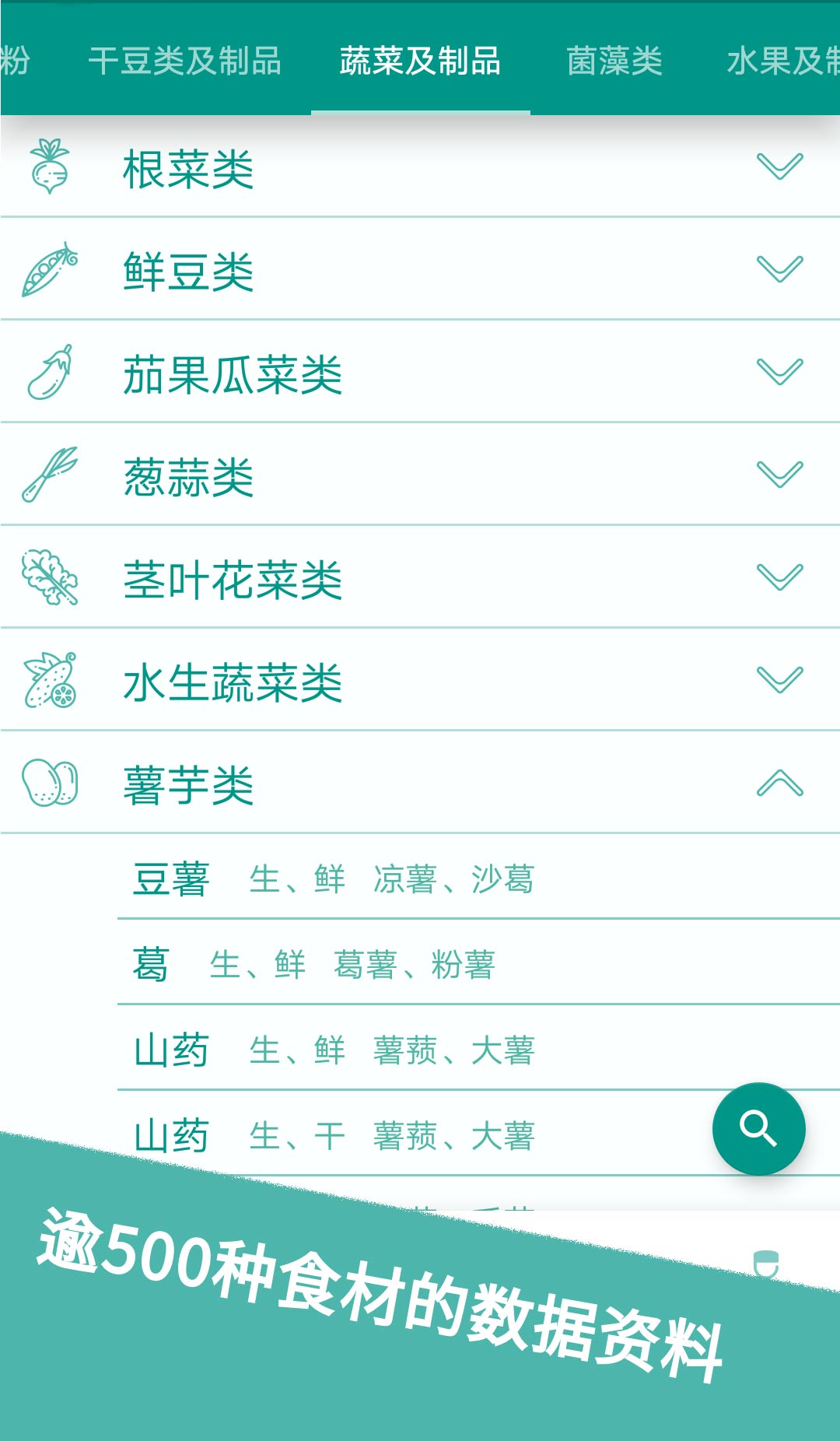The image size is (840, 1441).
Task: Click the scallion icon for 葱蒜类
Action: point(51,473)
